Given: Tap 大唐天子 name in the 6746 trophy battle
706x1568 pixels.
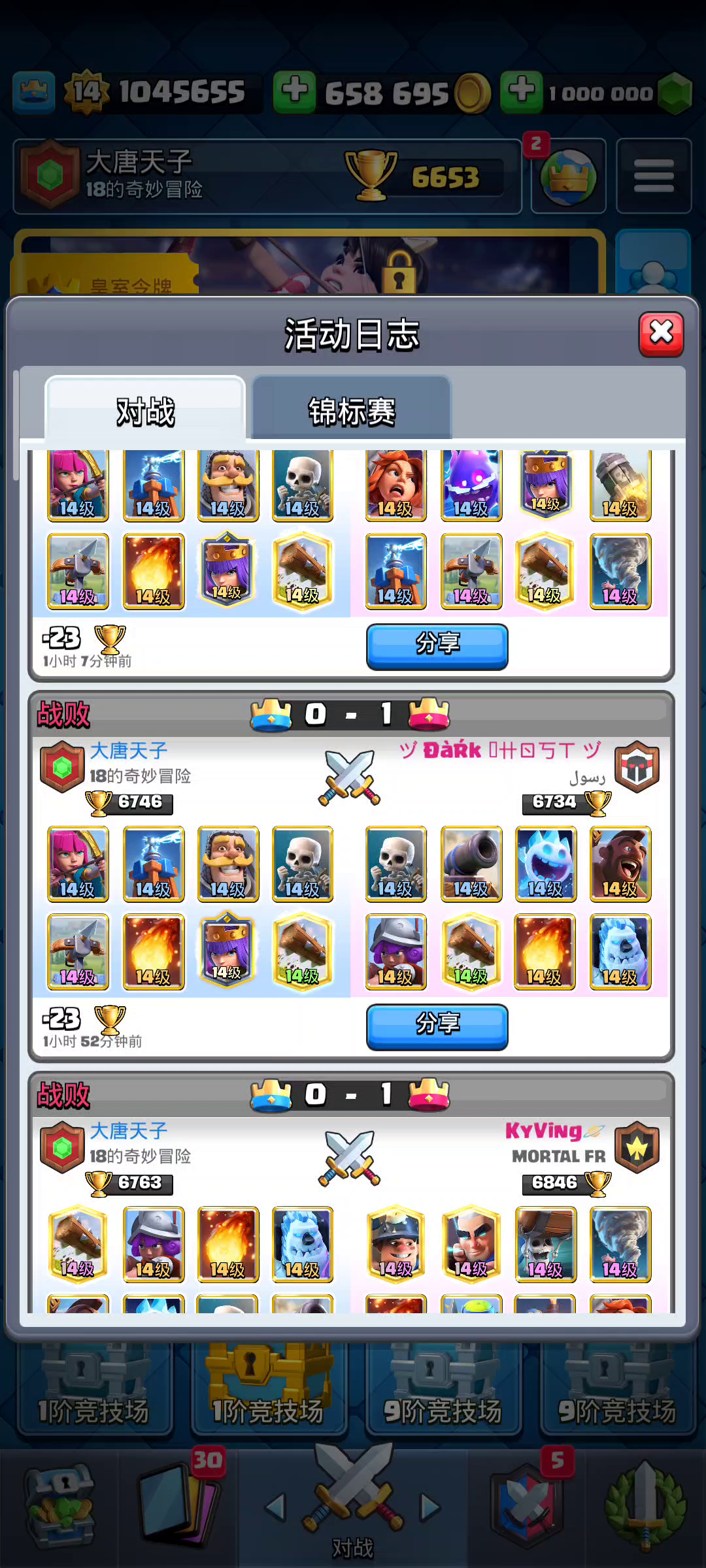Looking at the screenshot, I should (128, 750).
